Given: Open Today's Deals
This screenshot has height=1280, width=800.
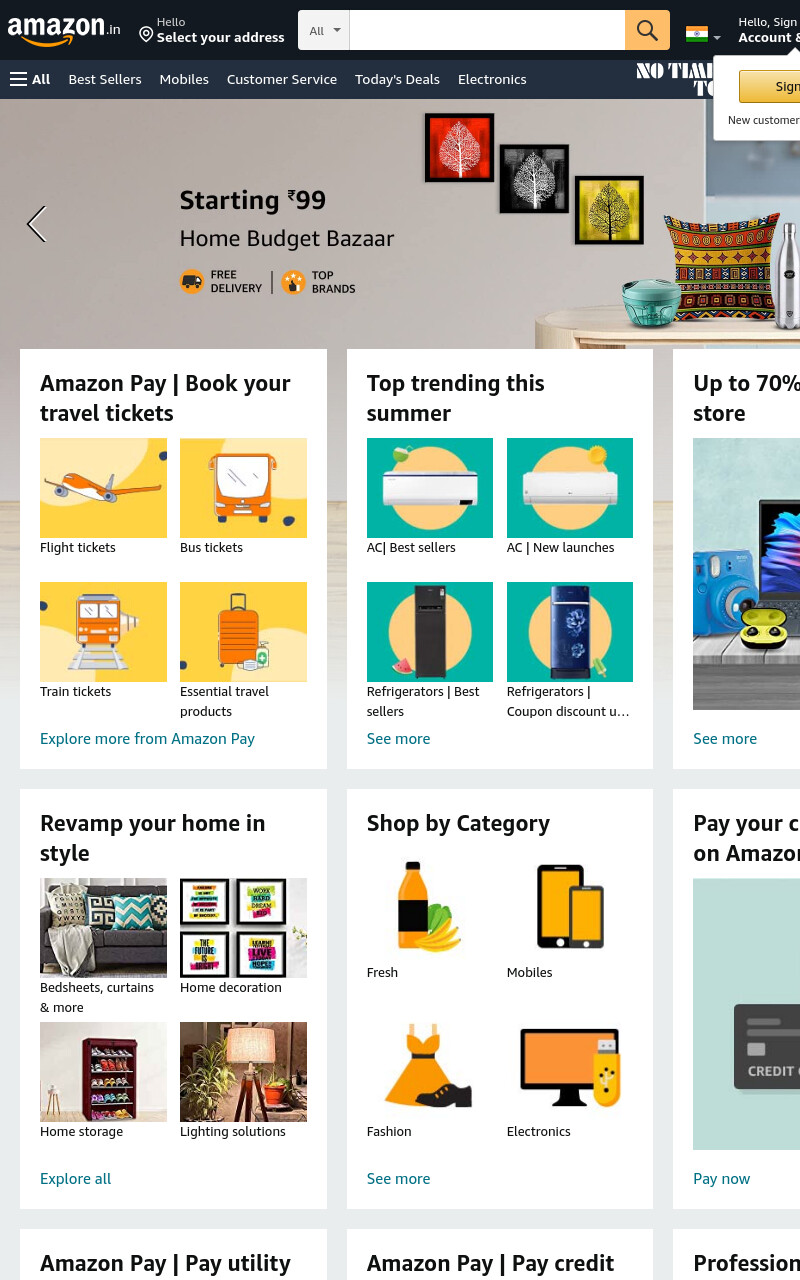Looking at the screenshot, I should [x=397, y=79].
